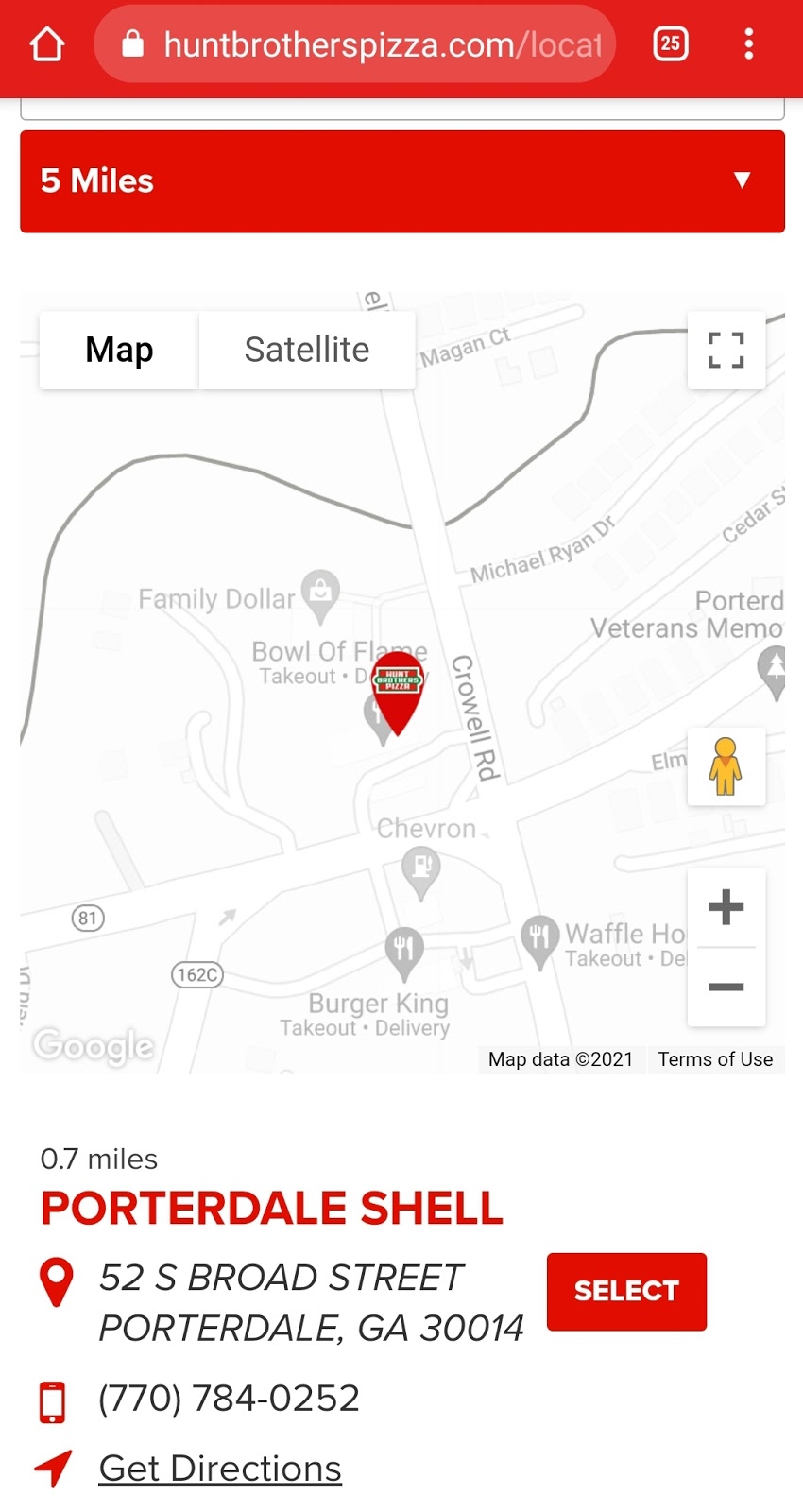Open the Family Dollar place on map
Viewport: 803px width, 1512px height.
[x=320, y=593]
